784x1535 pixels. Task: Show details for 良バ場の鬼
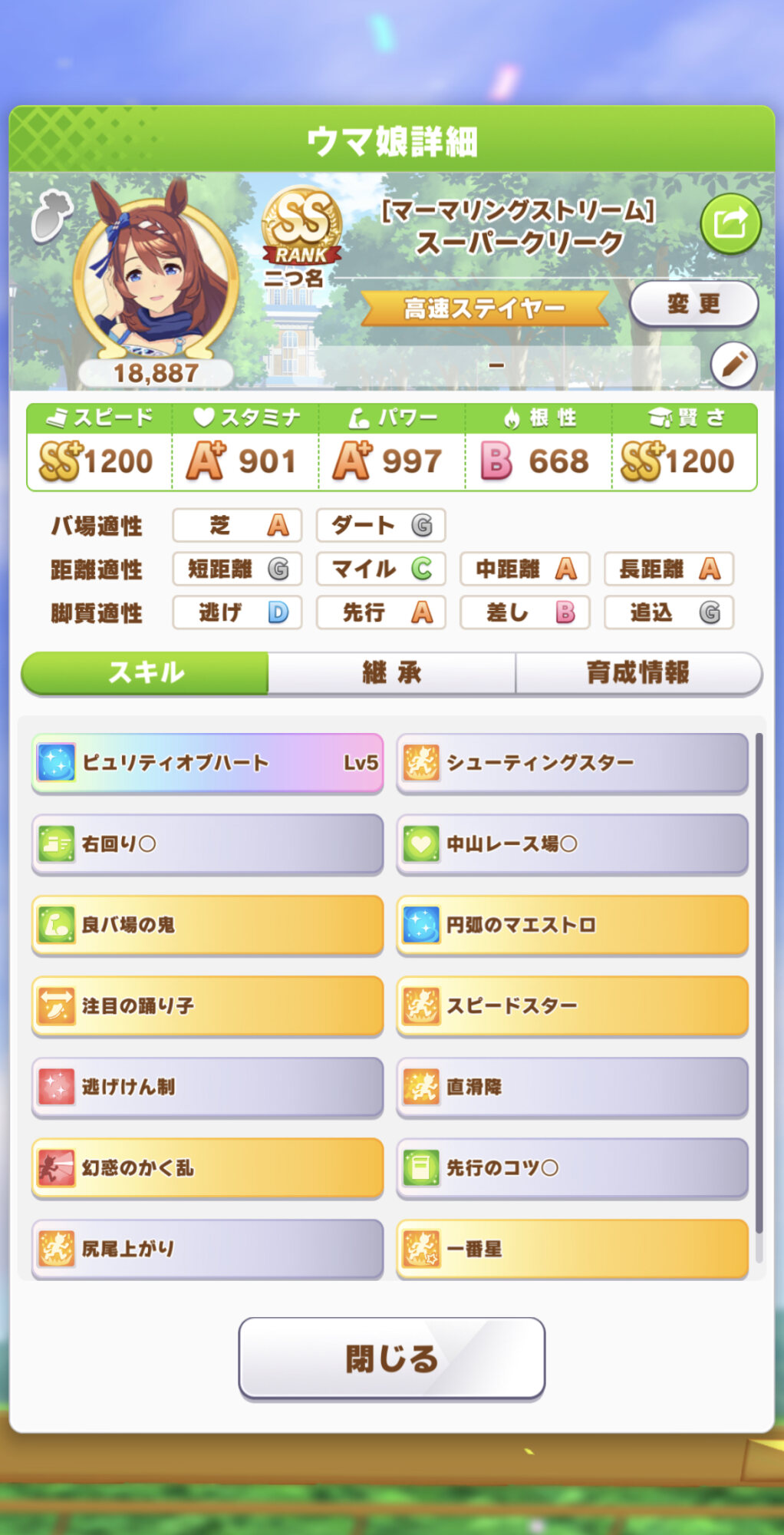tap(207, 925)
